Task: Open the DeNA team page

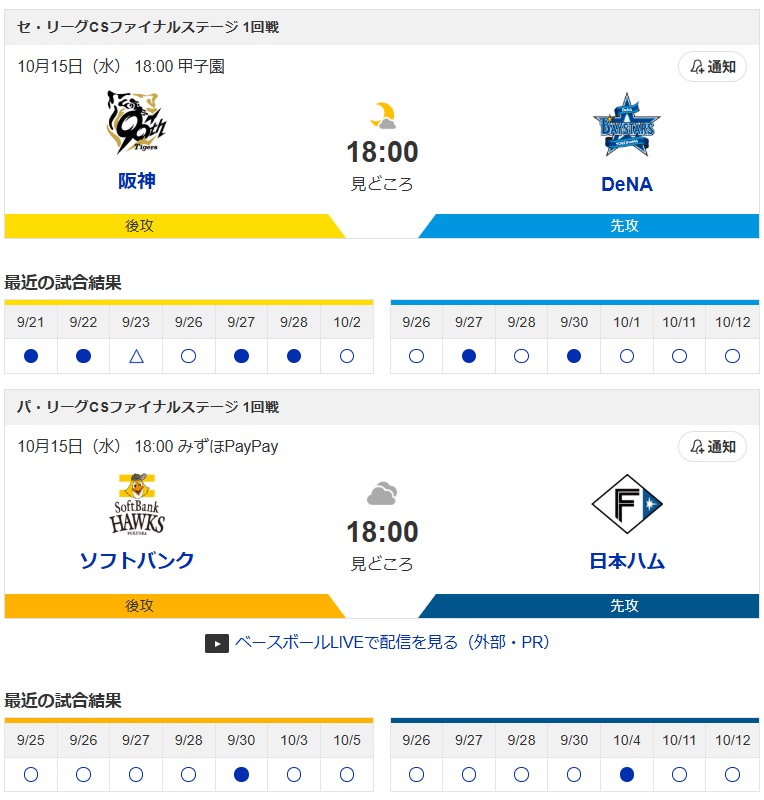Action: (x=627, y=184)
